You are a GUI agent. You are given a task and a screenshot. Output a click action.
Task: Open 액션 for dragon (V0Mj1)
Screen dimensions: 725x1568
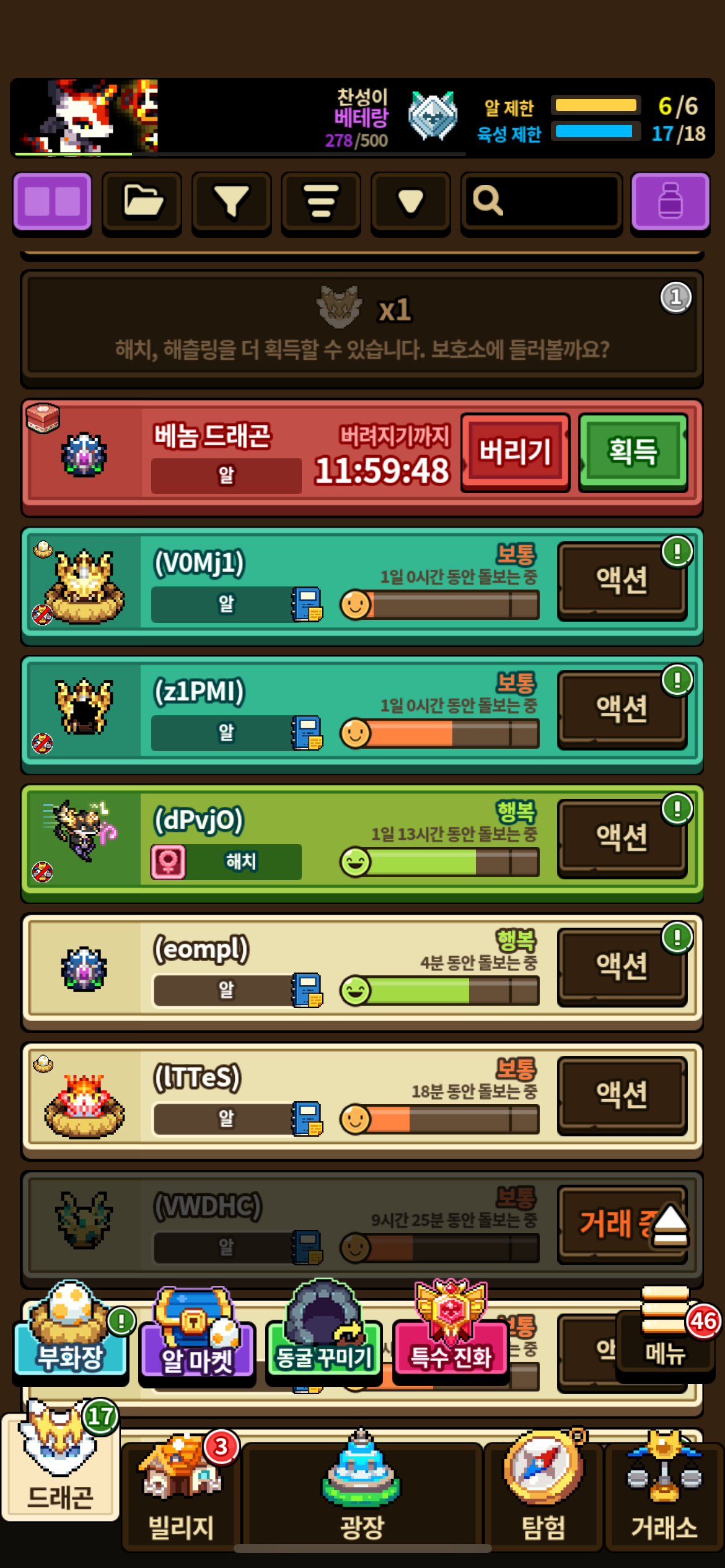[x=622, y=581]
